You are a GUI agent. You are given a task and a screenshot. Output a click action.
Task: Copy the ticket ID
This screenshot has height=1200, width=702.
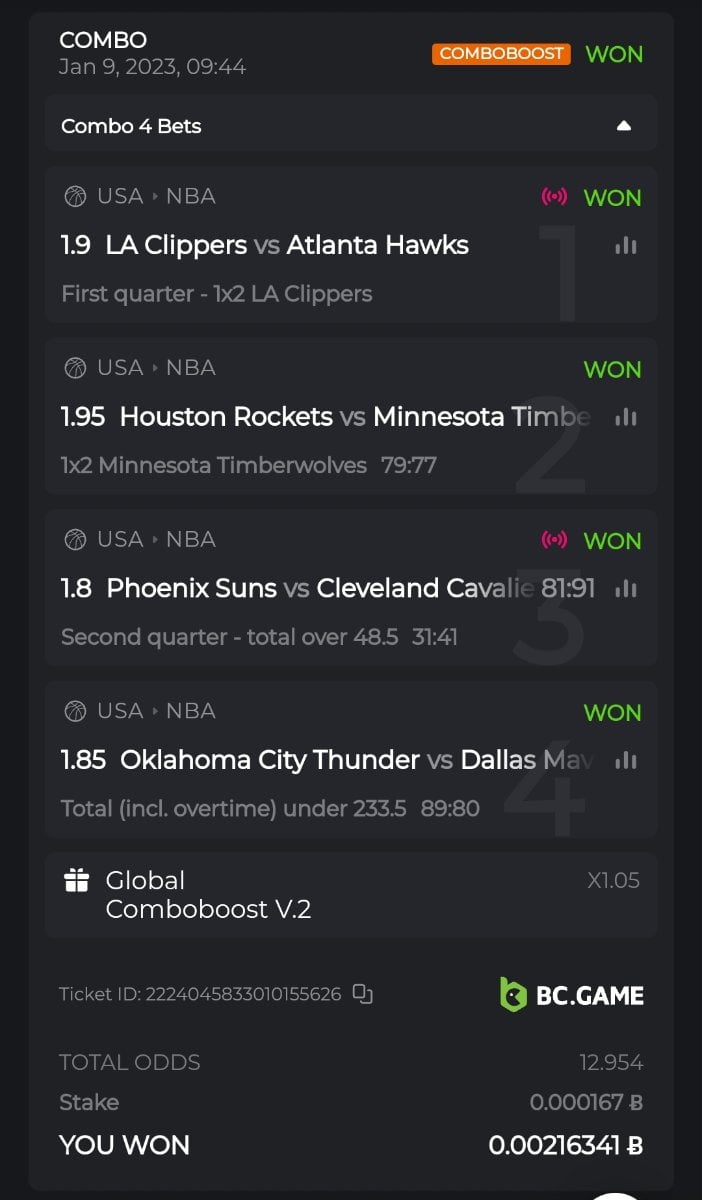[363, 994]
